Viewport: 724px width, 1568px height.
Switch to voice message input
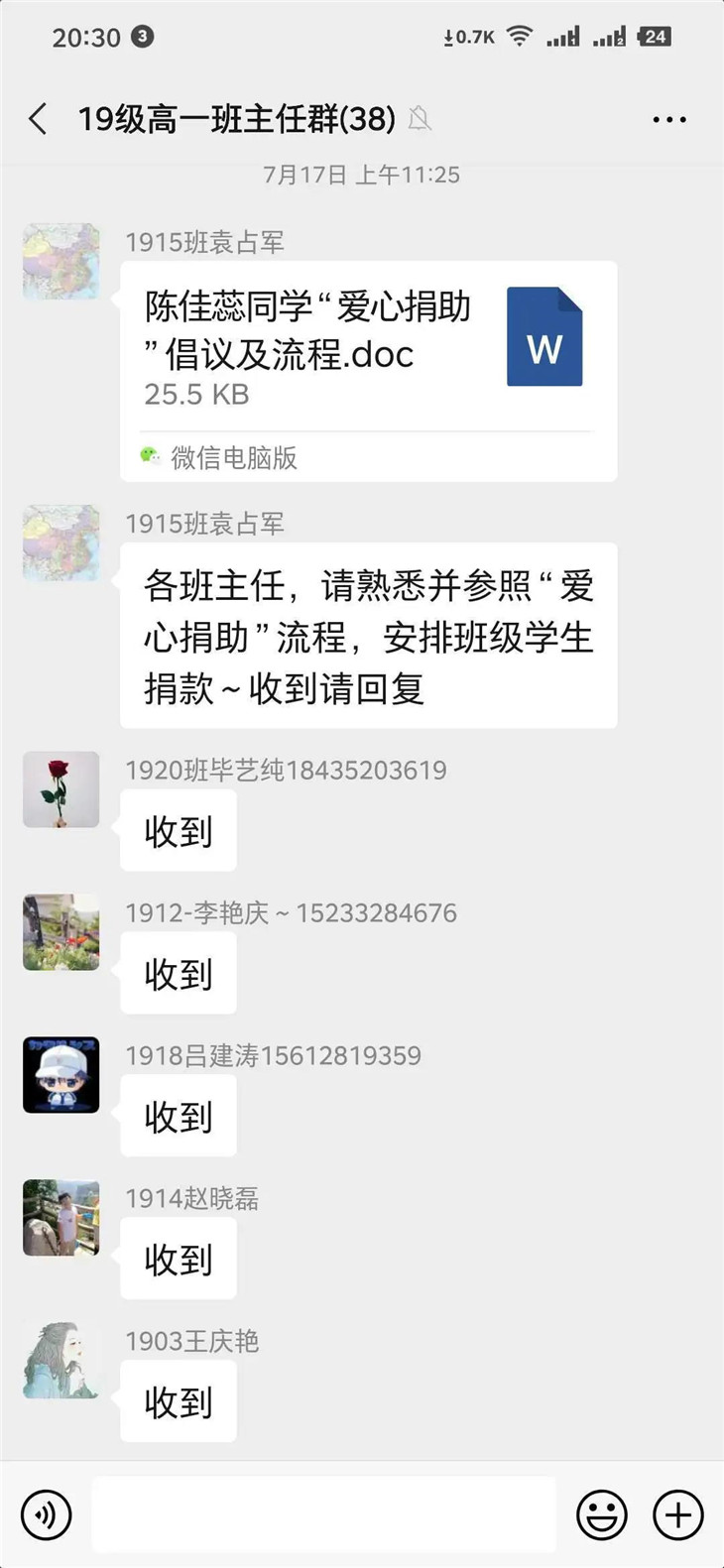46,1514
